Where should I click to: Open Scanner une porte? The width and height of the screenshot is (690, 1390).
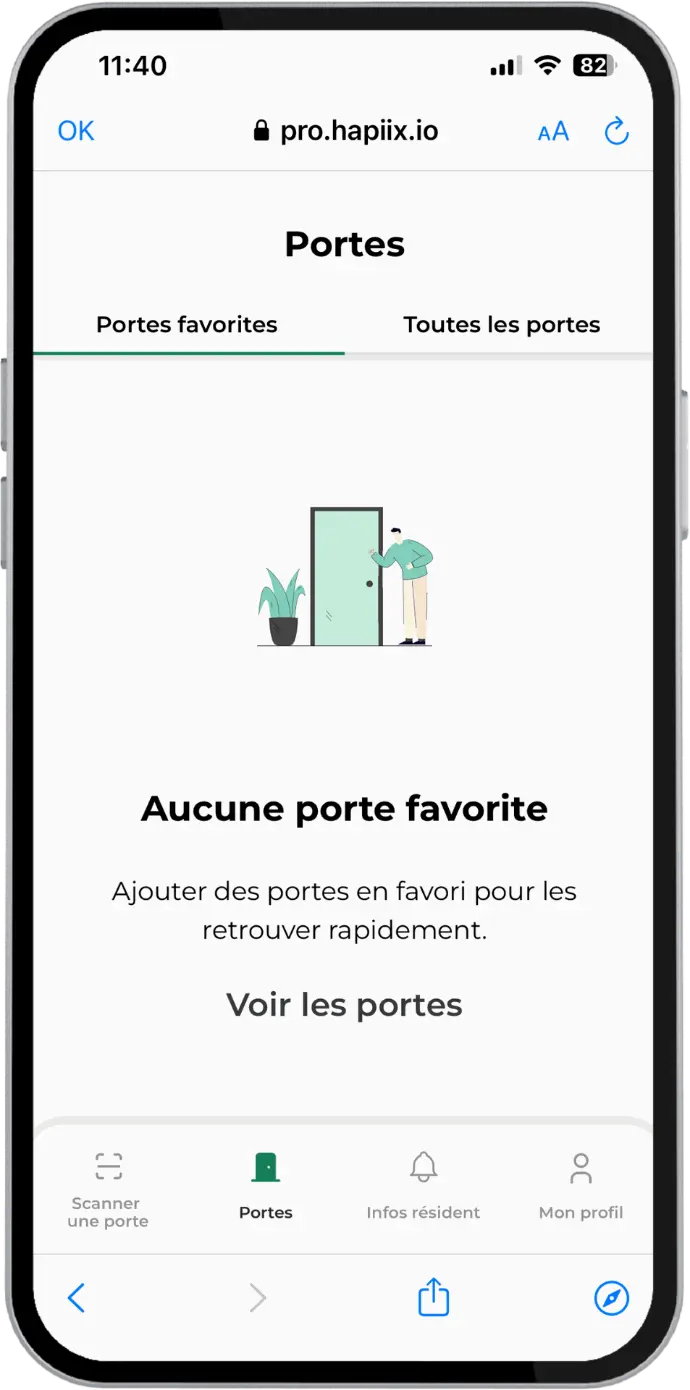coord(108,1188)
